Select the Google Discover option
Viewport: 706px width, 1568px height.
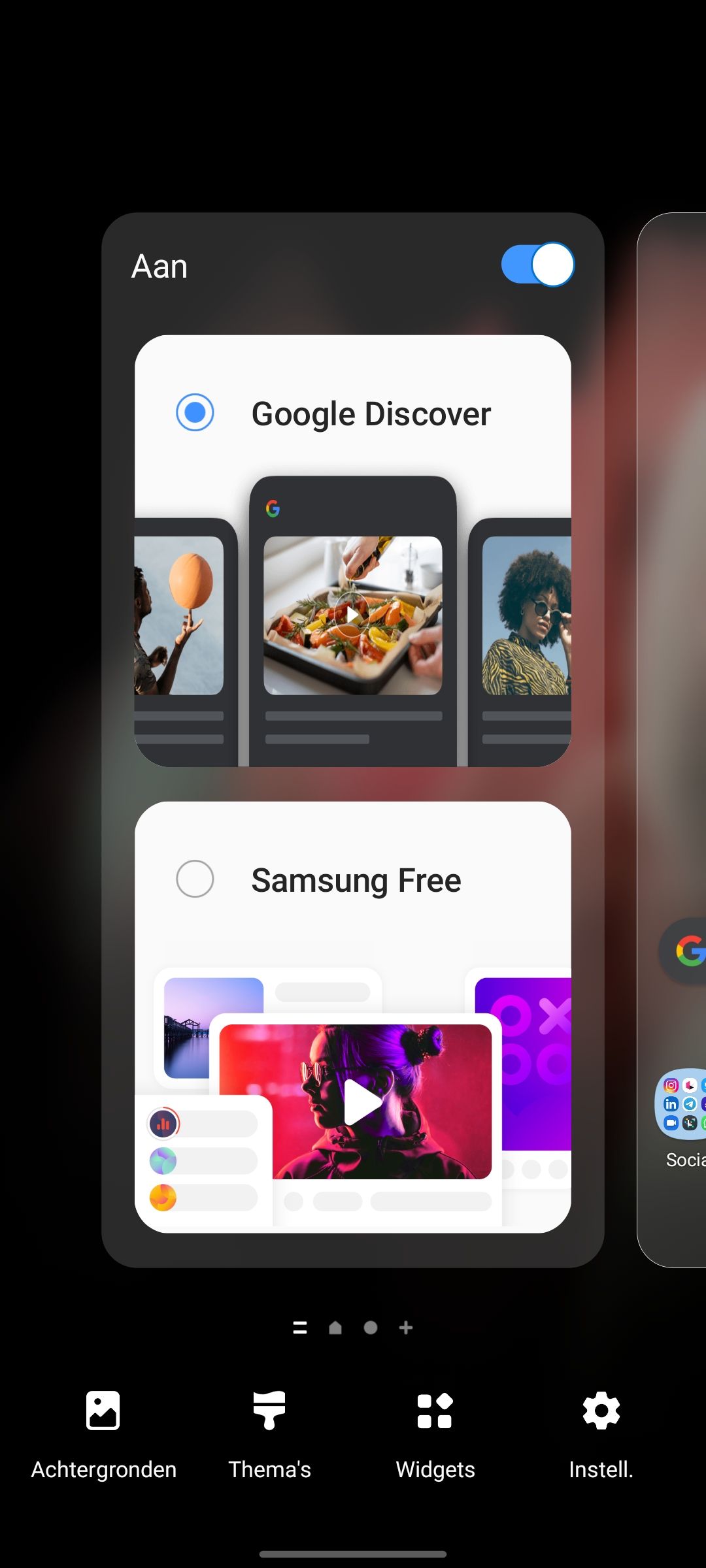click(195, 413)
